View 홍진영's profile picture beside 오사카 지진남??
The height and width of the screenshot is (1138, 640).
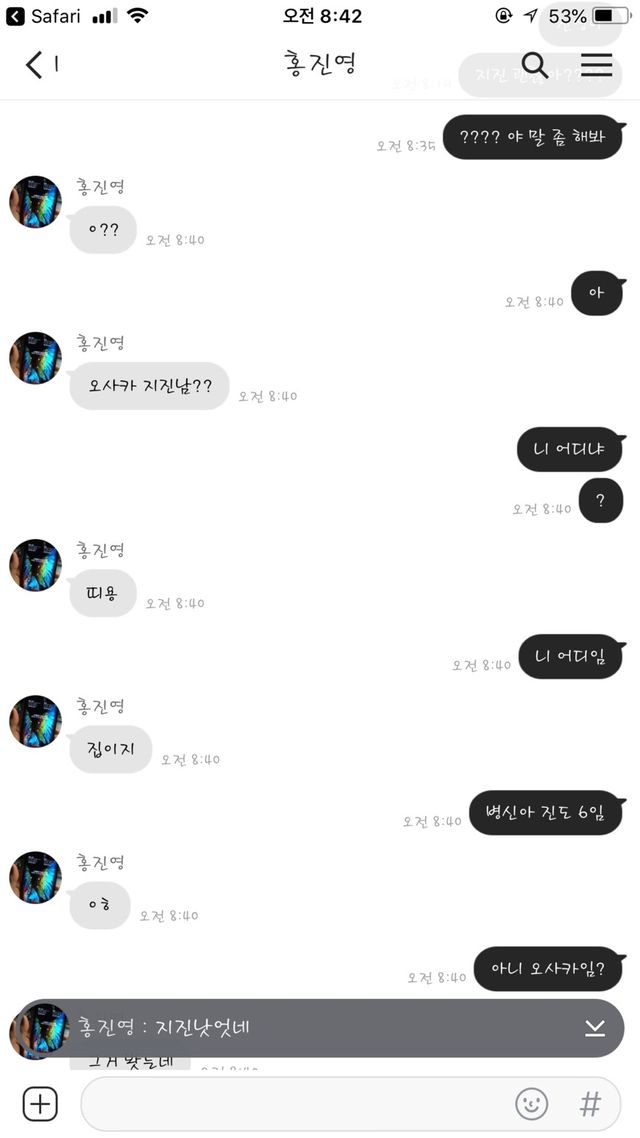[36, 358]
